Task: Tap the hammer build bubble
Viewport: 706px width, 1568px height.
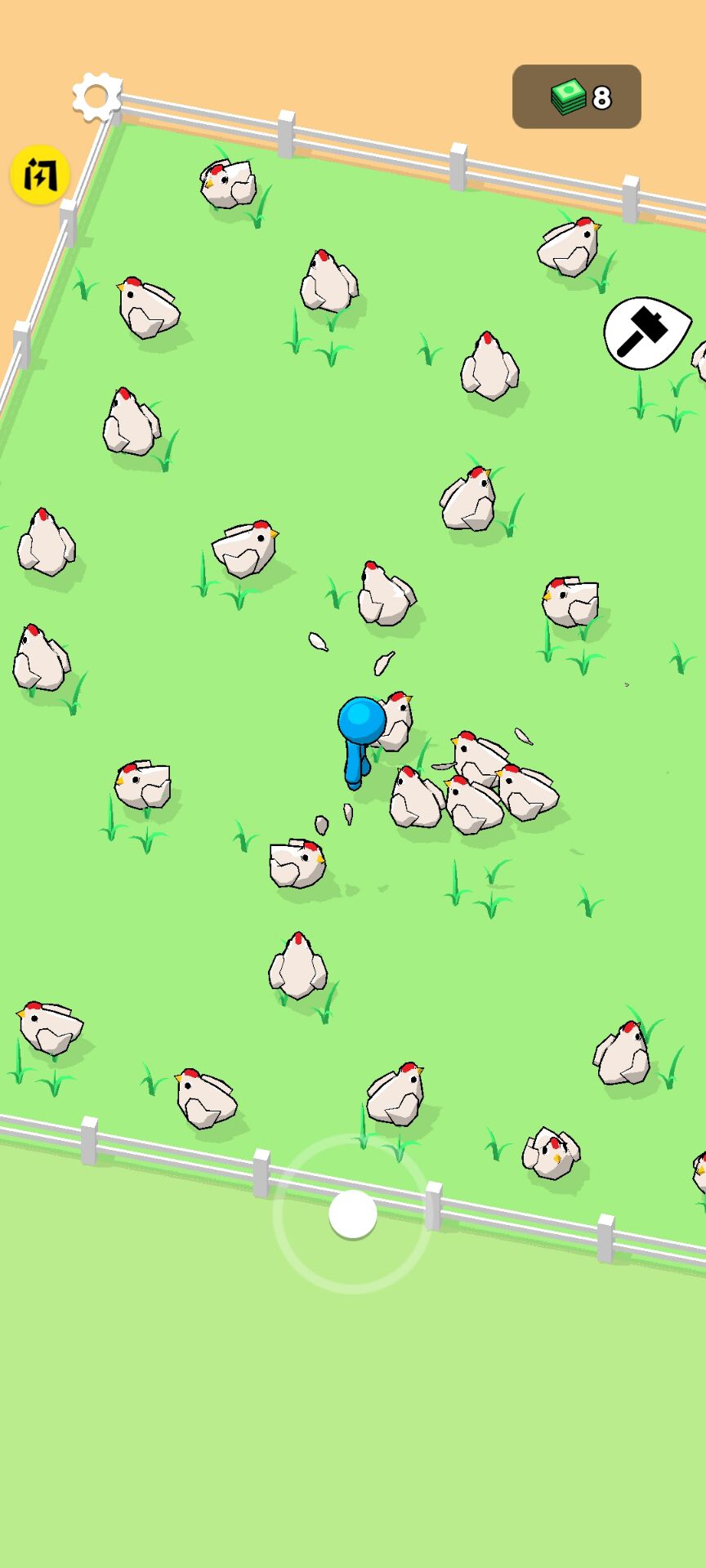Action: coord(645,332)
